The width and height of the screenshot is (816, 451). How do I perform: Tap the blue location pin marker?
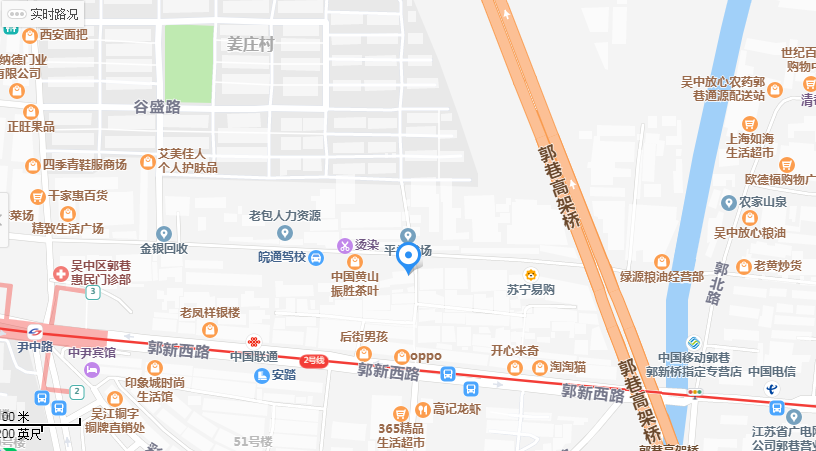[408, 258]
